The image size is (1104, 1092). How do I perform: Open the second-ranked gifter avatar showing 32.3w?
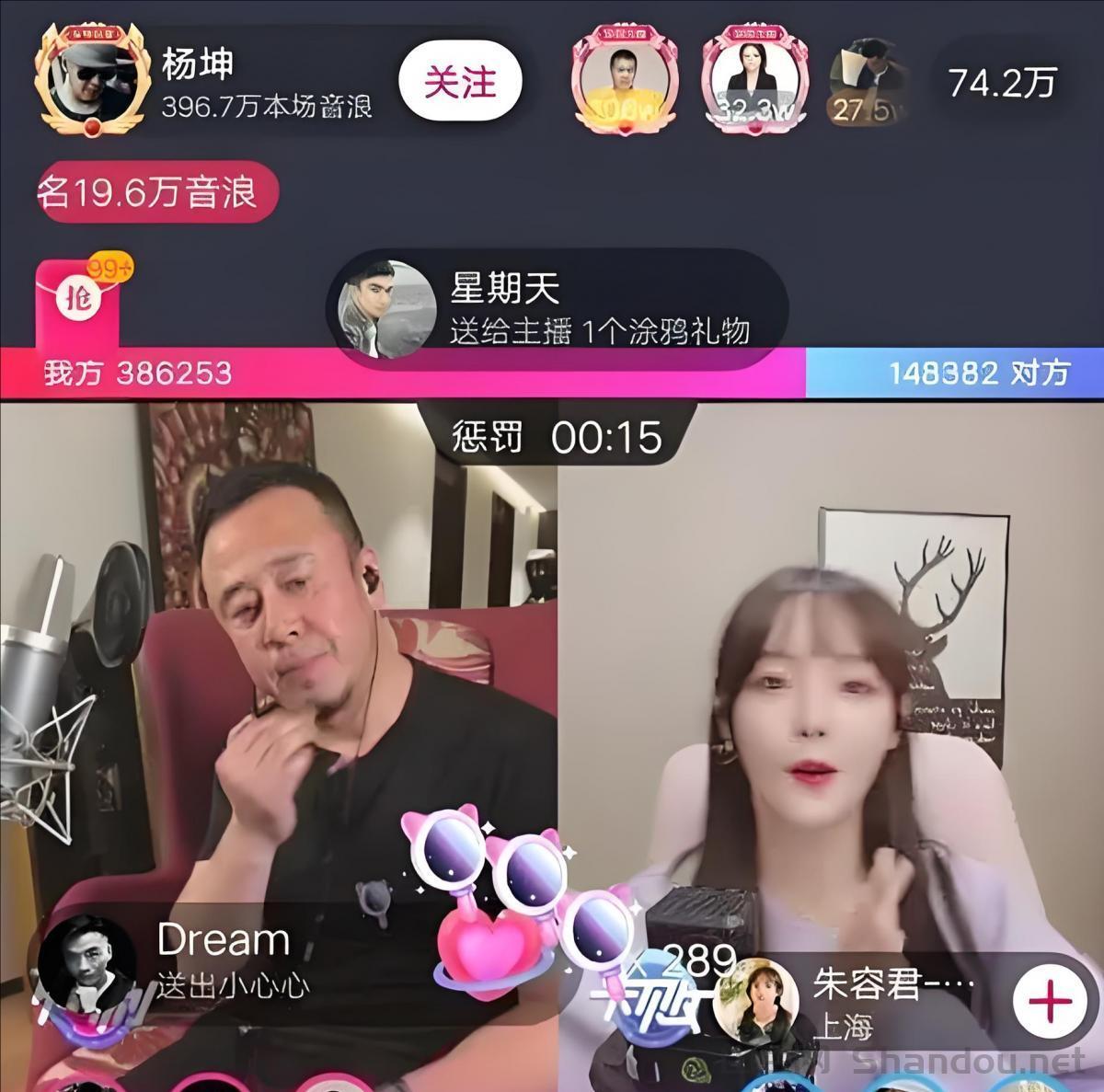tap(754, 81)
